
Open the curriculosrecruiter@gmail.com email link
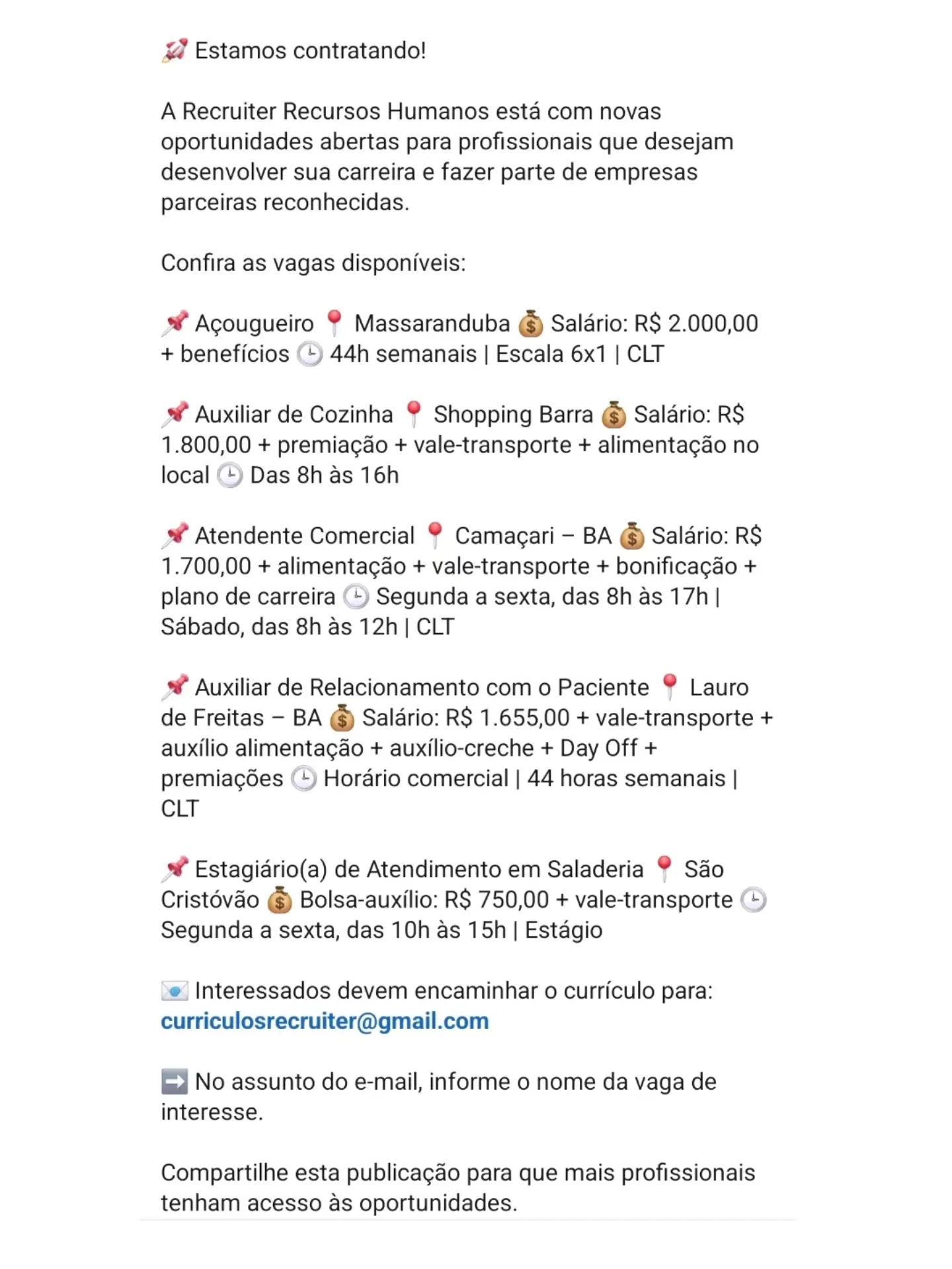coord(325,1022)
